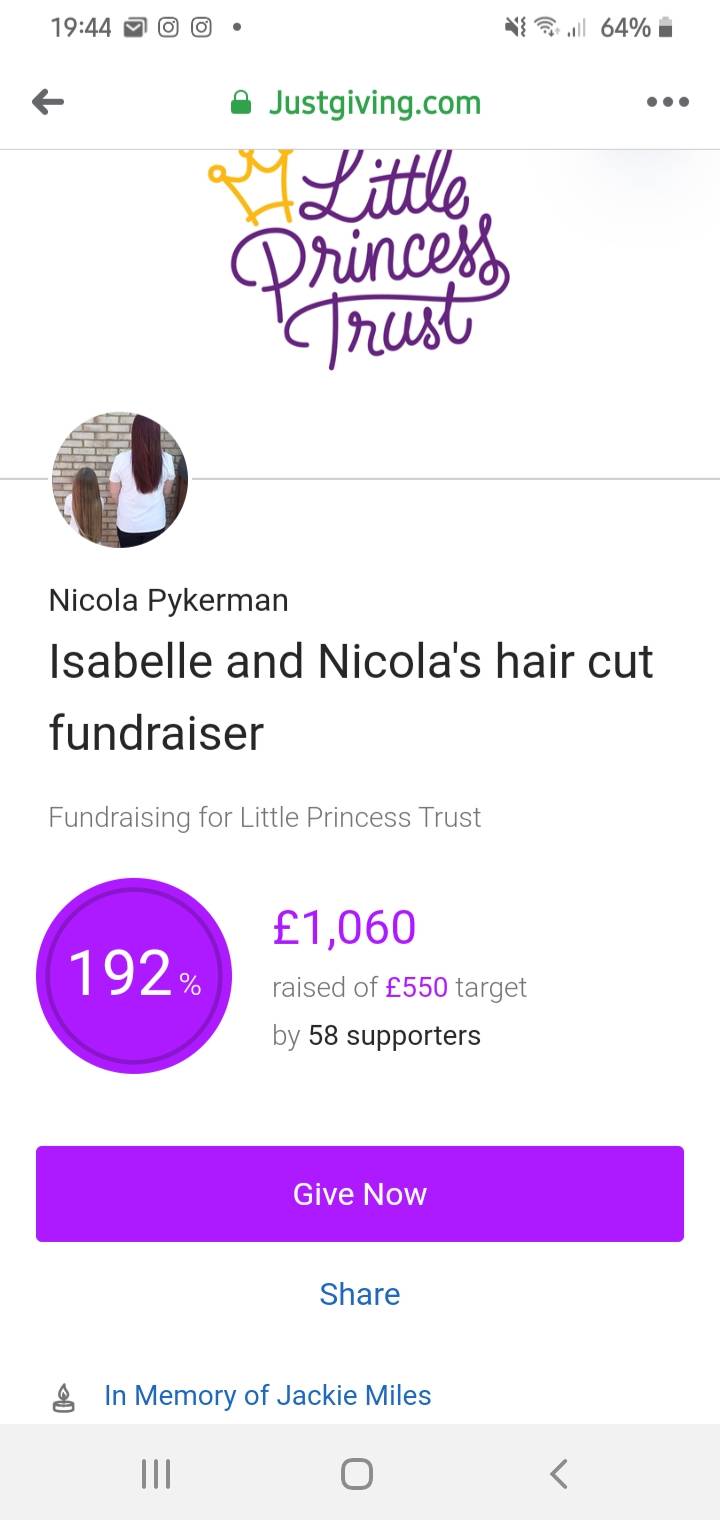Open the three-dot overflow menu
The image size is (720, 1520).
(x=668, y=102)
